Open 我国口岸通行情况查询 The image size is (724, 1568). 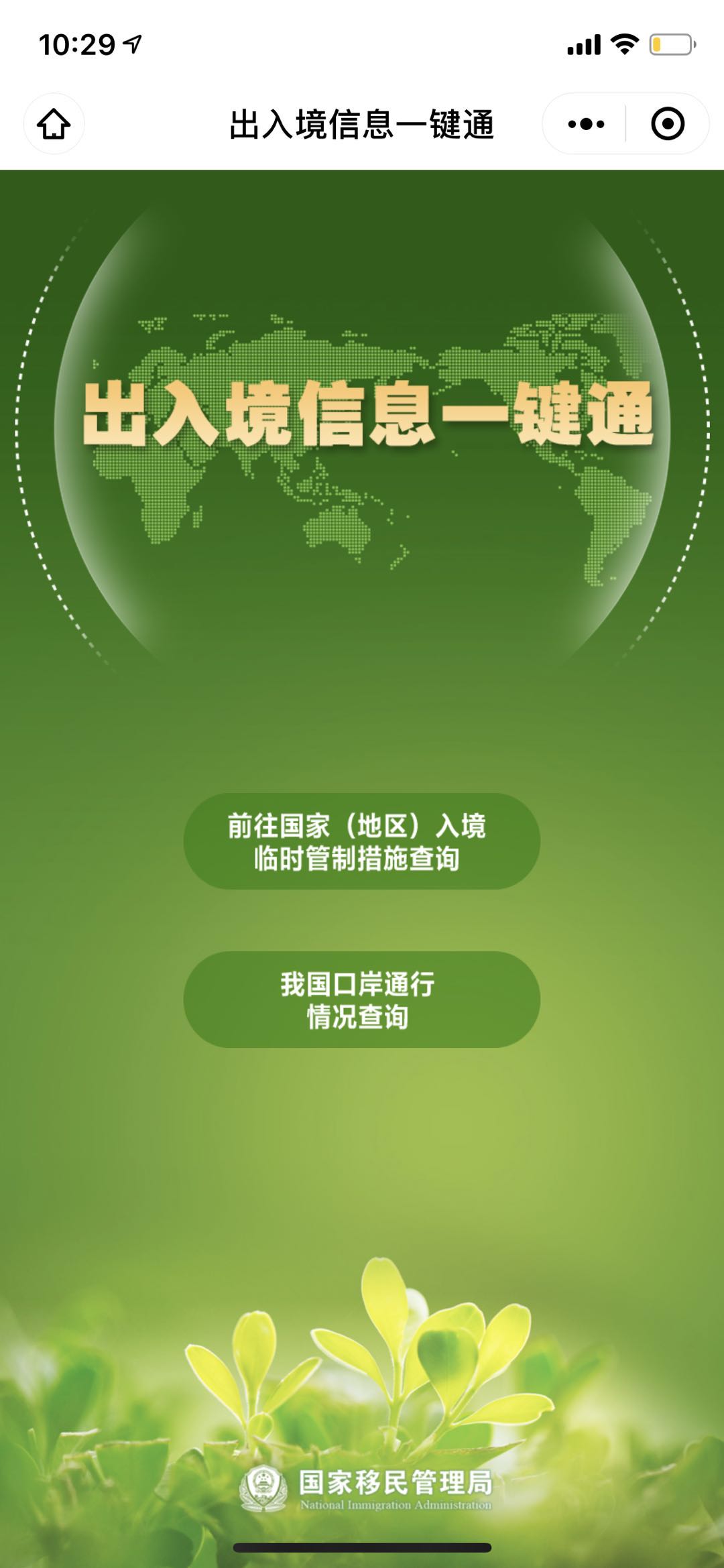(x=361, y=999)
